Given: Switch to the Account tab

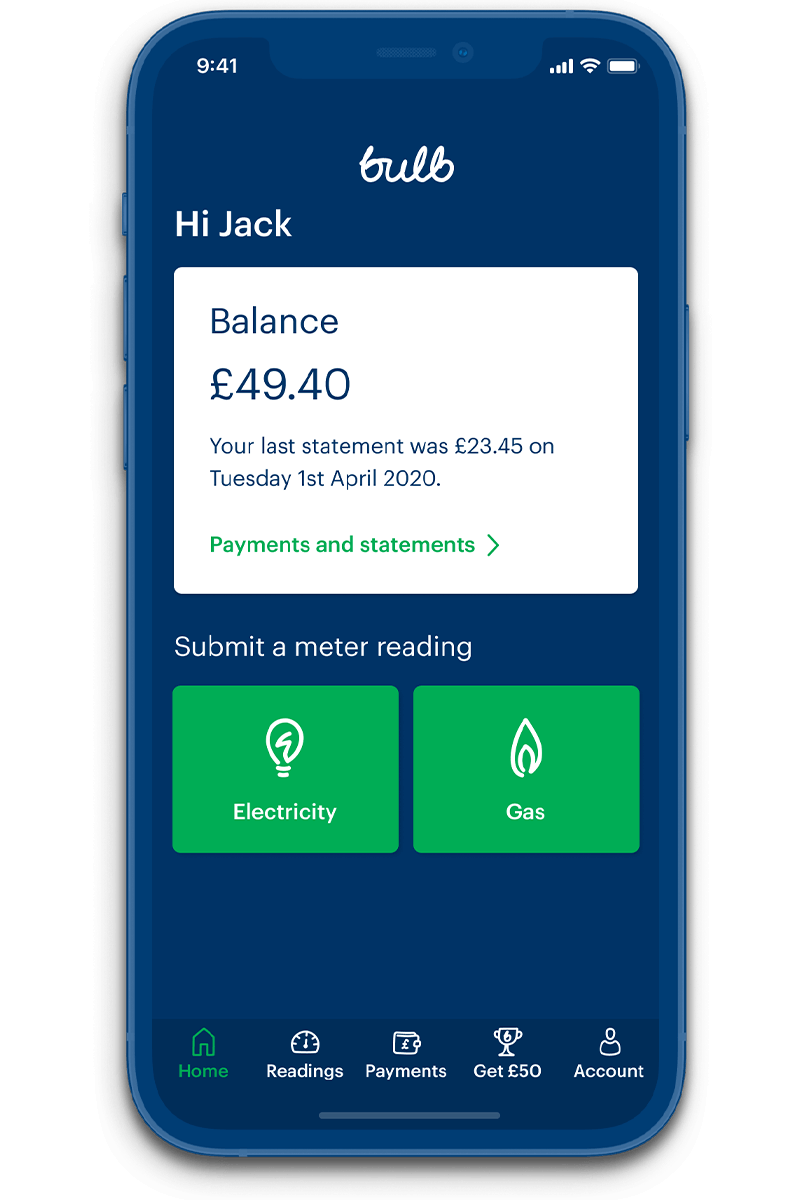Looking at the screenshot, I should tap(608, 1054).
